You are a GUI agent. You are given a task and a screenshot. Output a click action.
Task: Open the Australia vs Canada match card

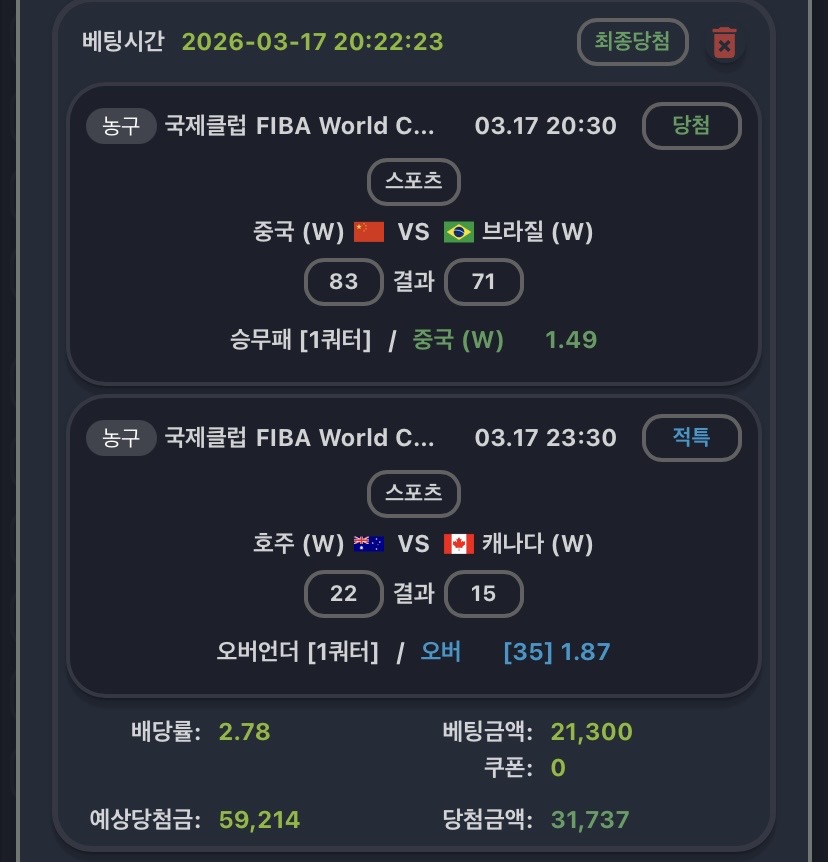[413, 545]
